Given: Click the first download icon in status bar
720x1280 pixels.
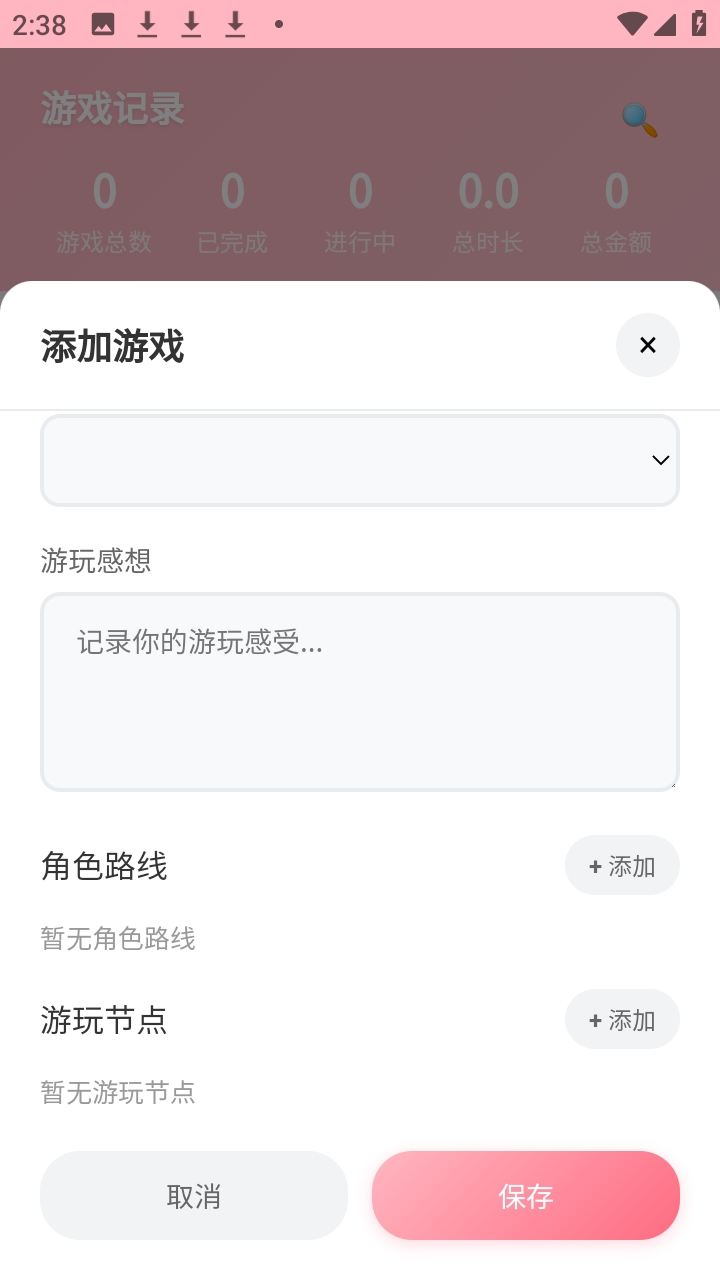Looking at the screenshot, I should click(x=147, y=24).
